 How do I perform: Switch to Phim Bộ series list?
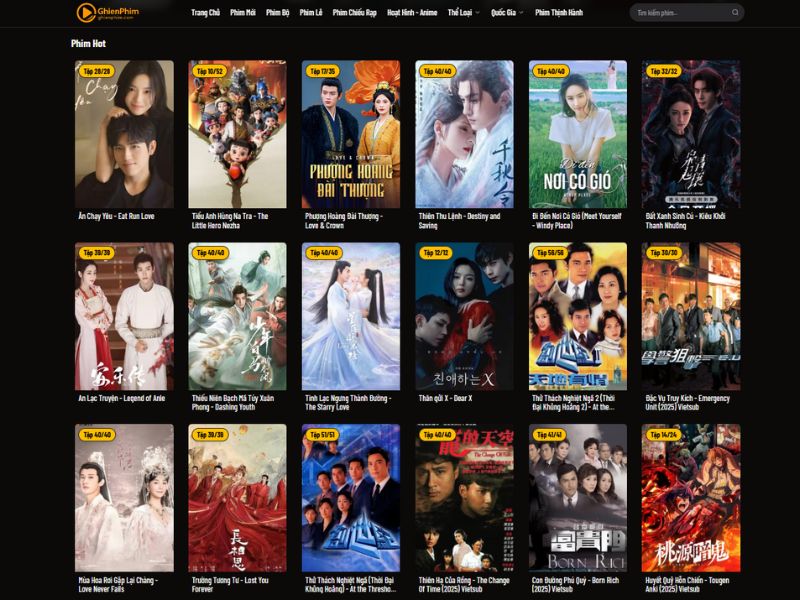tap(279, 13)
